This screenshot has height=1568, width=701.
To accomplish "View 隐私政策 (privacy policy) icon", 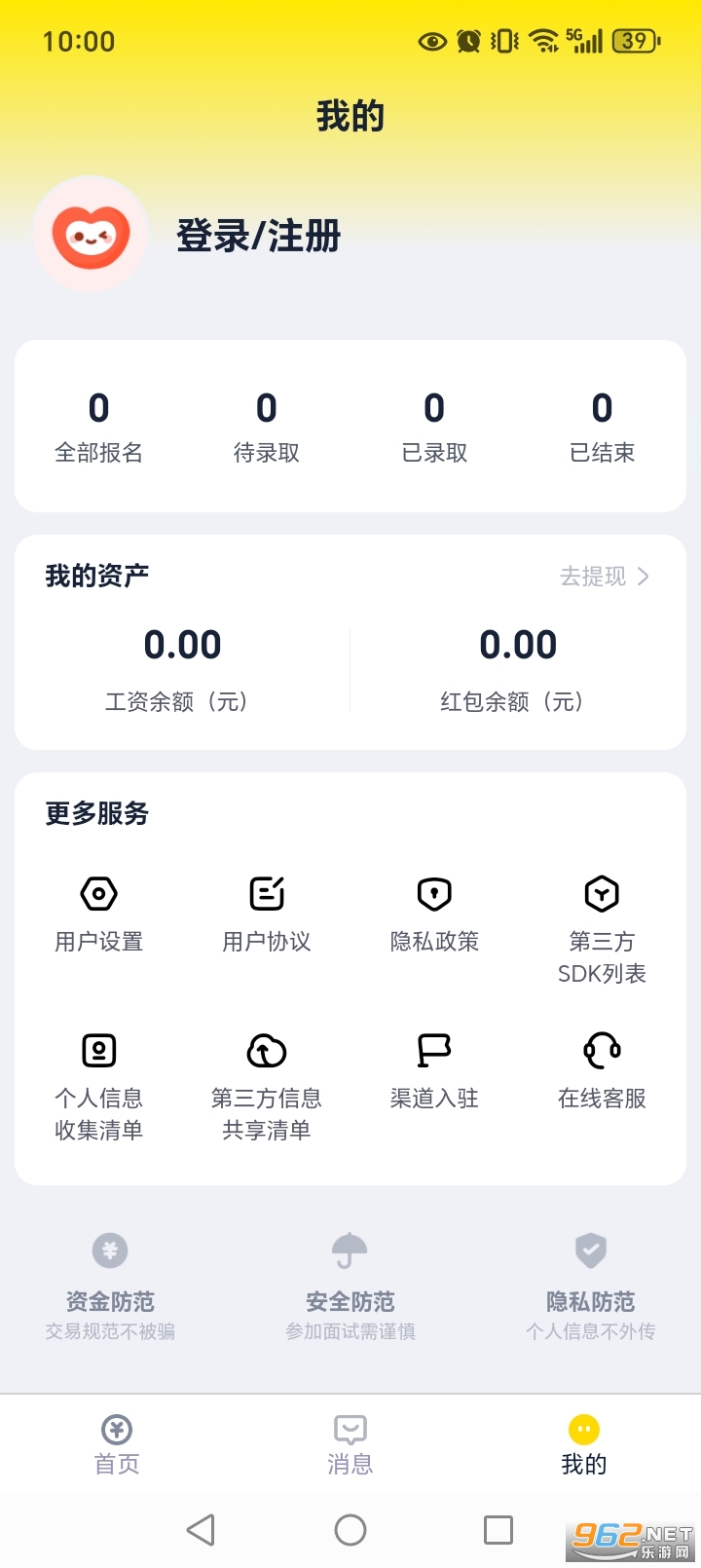I will pyautogui.click(x=433, y=892).
